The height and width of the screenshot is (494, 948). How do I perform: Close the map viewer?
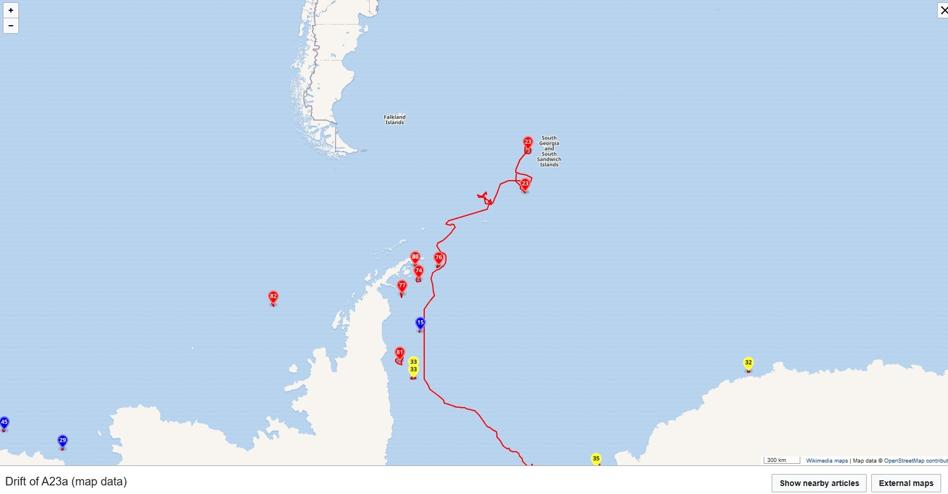click(942, 10)
